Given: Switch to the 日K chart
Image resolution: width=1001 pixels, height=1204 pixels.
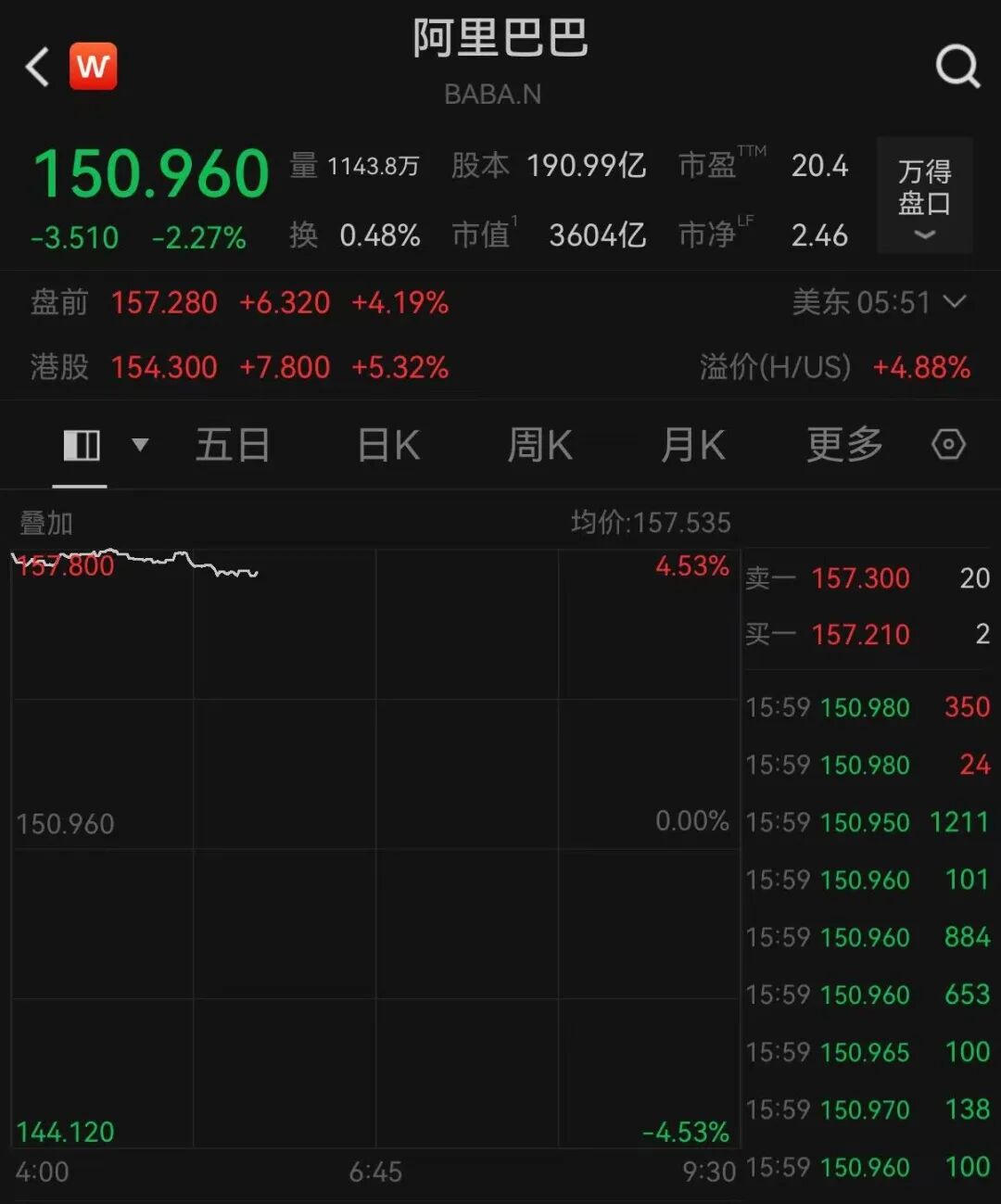Looking at the screenshot, I should tap(388, 446).
